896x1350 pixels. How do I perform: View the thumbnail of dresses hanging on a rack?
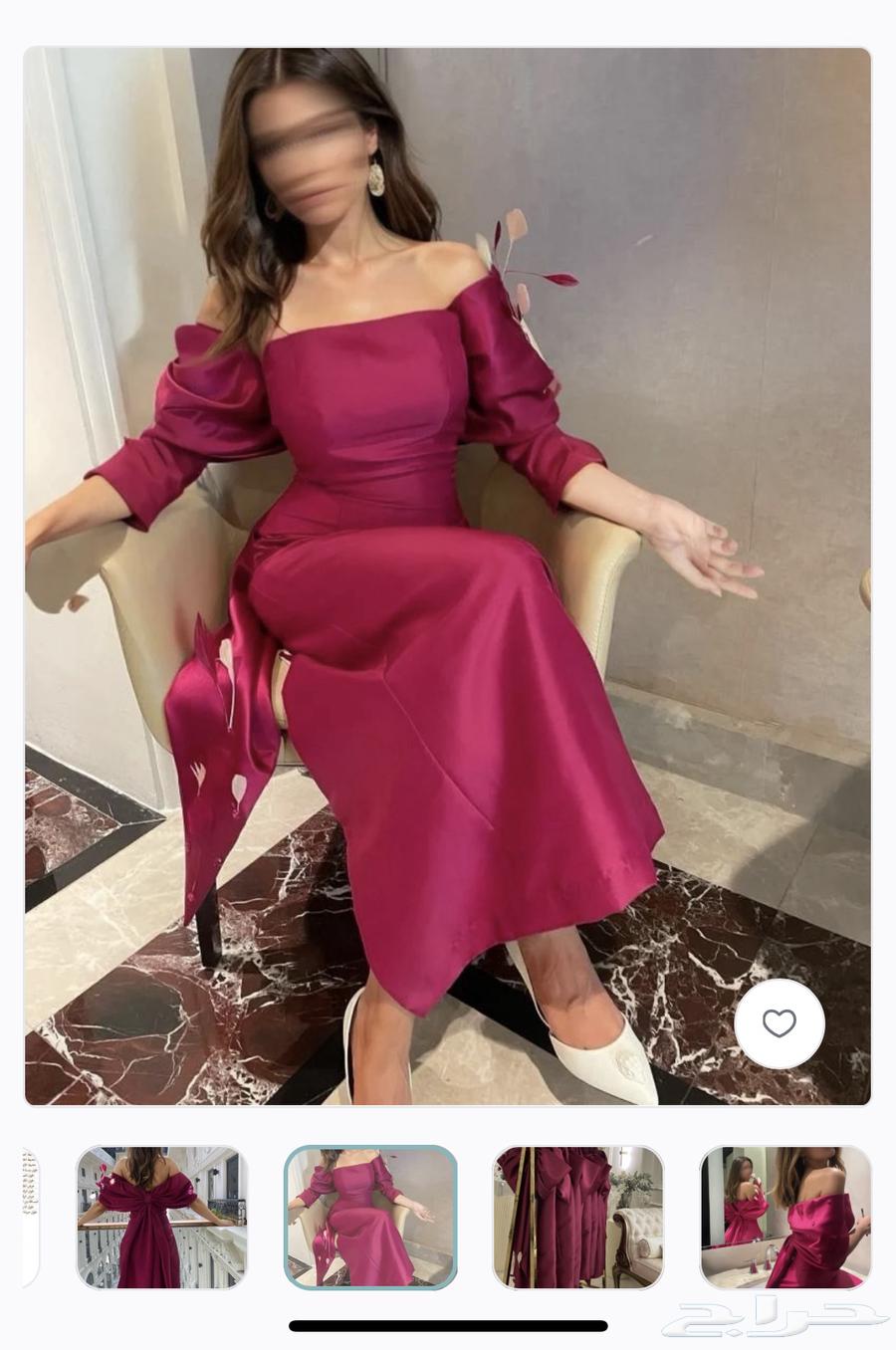click(577, 1217)
